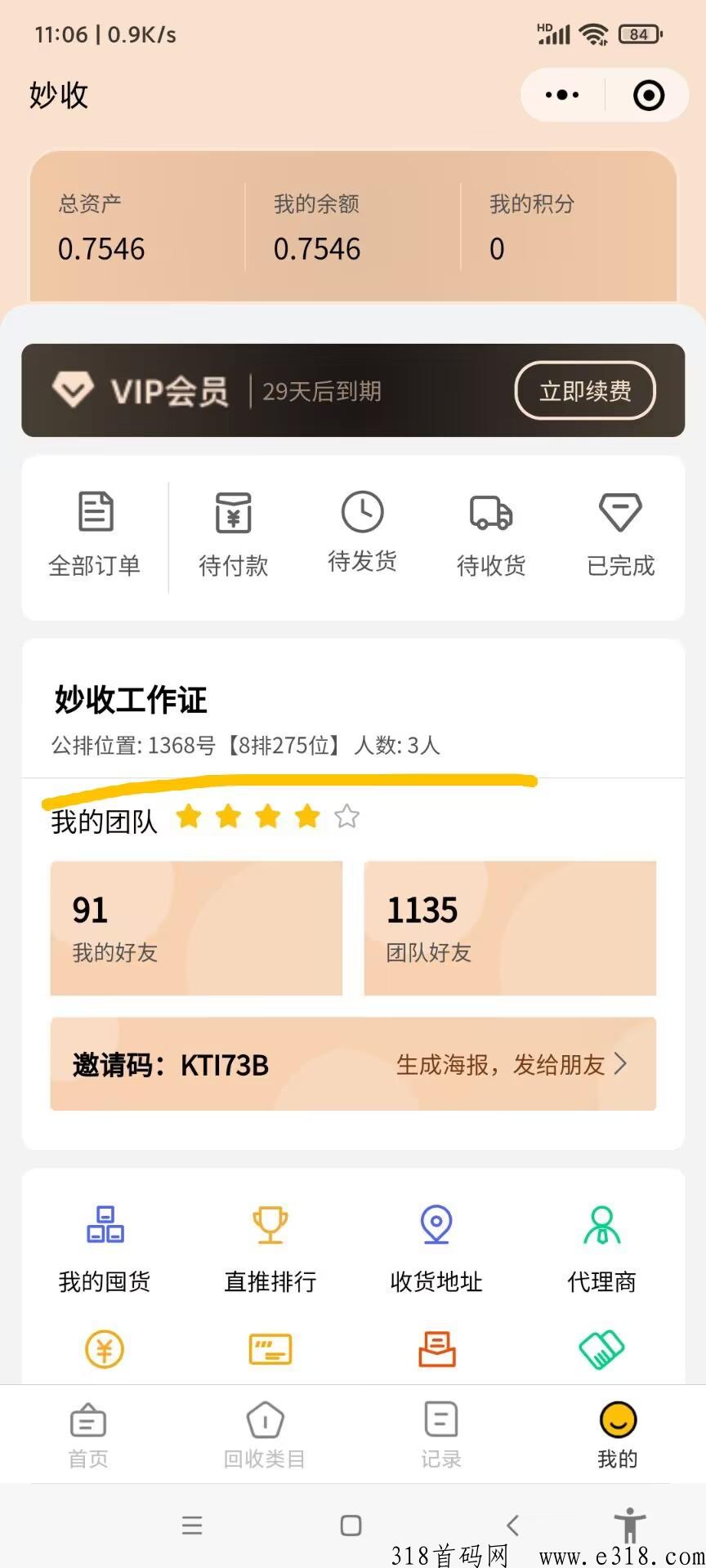
Task: Select the 待付款 pending payment icon
Action: [234, 535]
